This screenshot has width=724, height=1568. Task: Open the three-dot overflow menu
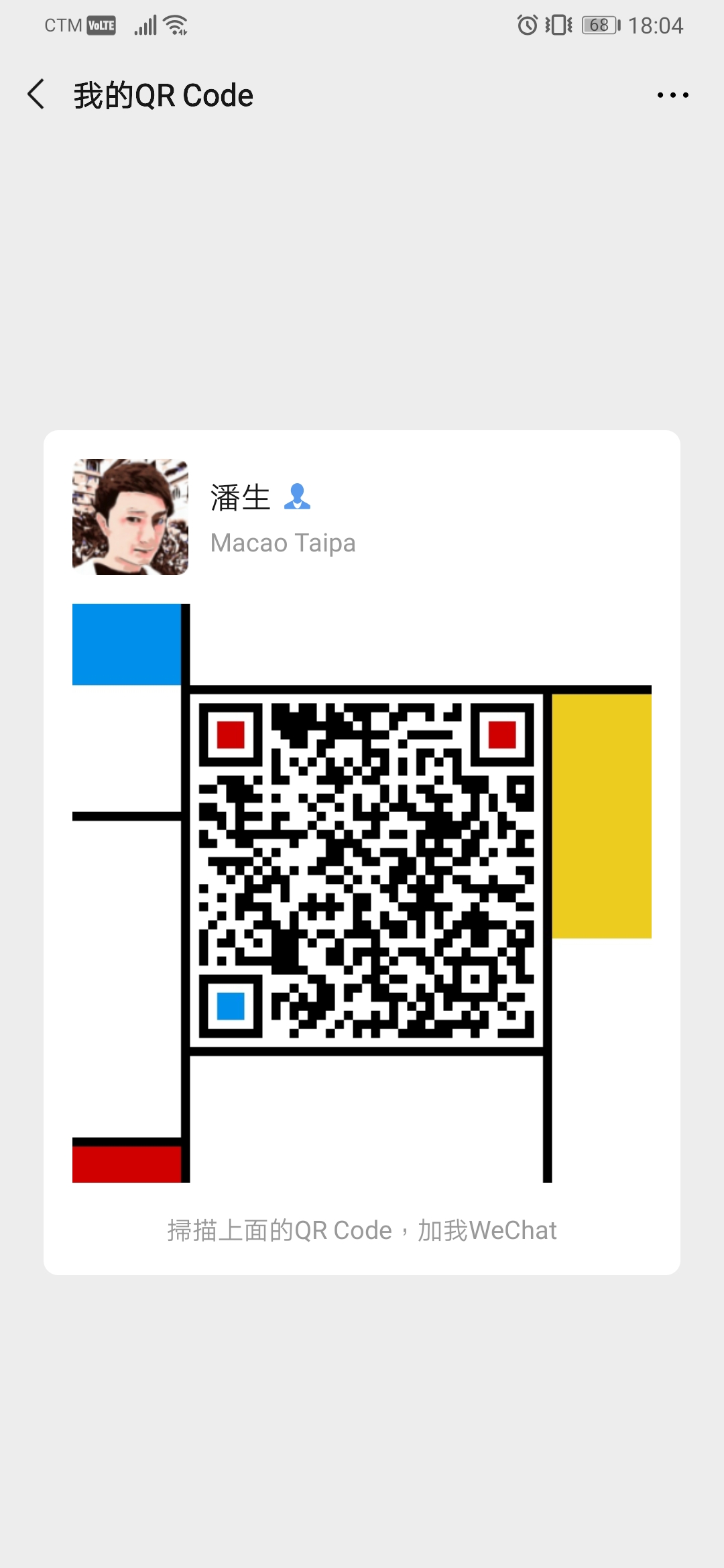pyautogui.click(x=672, y=95)
